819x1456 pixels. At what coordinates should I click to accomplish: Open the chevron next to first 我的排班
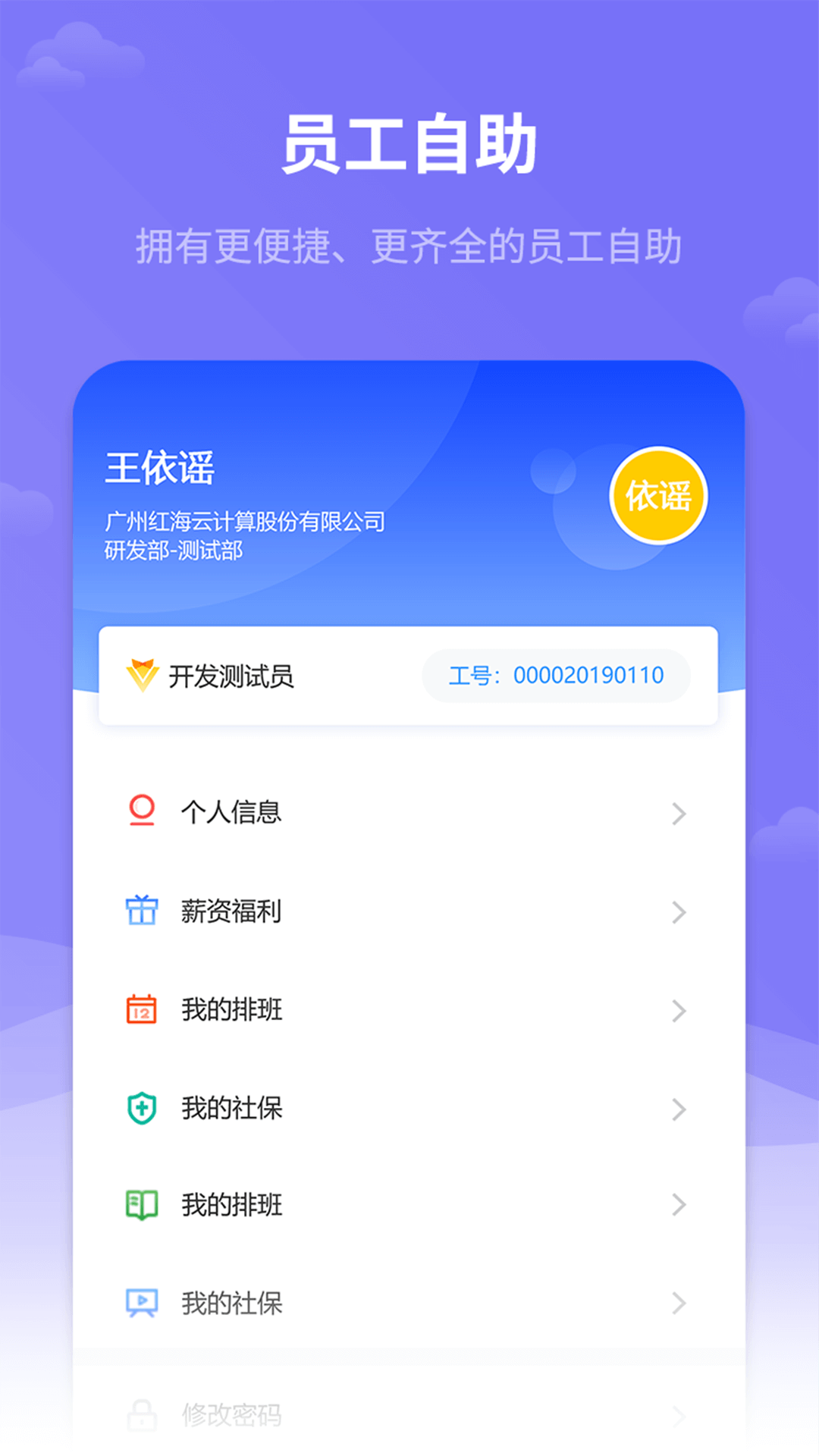pos(677,1011)
